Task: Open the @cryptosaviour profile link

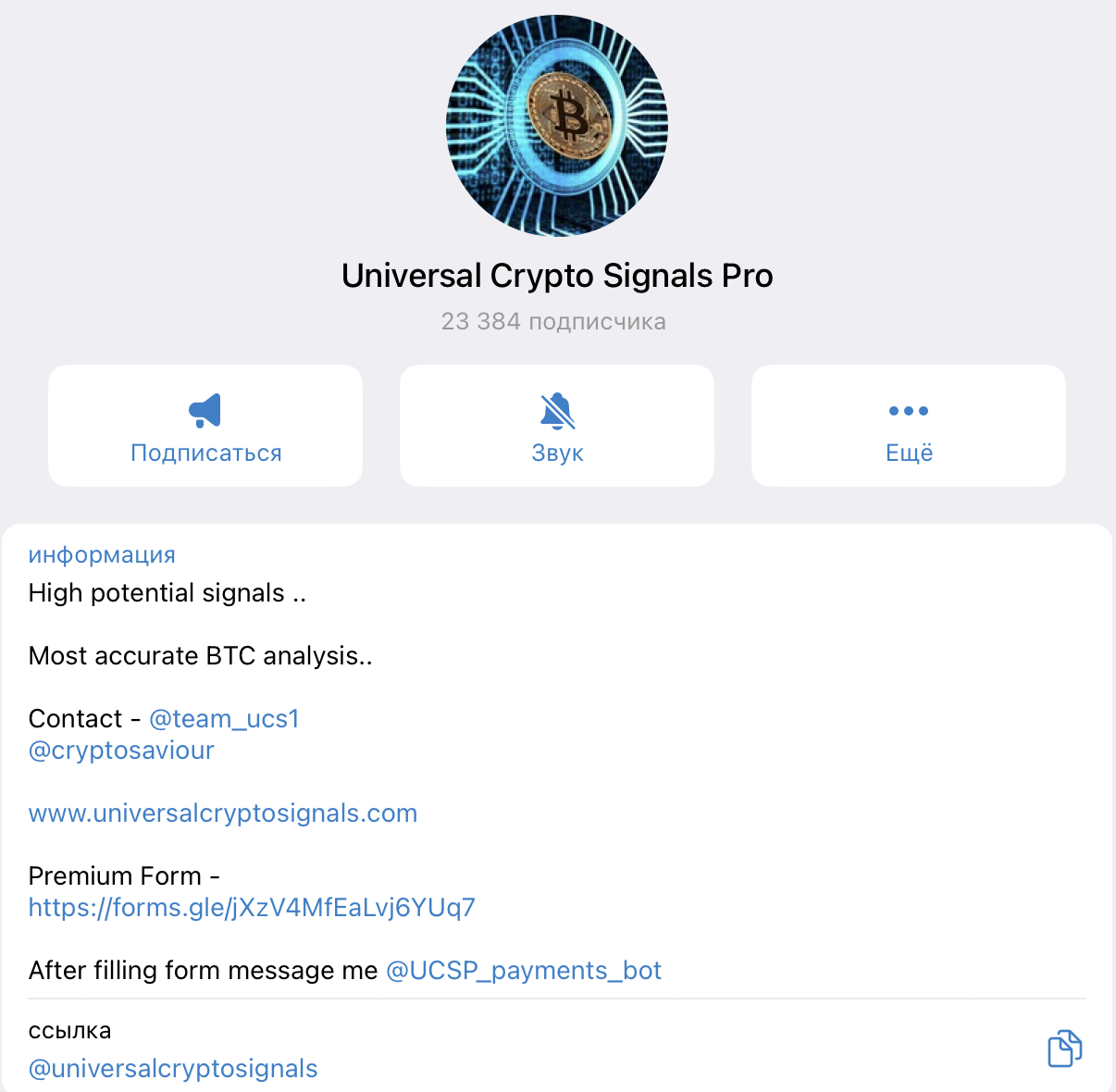Action: pyautogui.click(x=121, y=751)
